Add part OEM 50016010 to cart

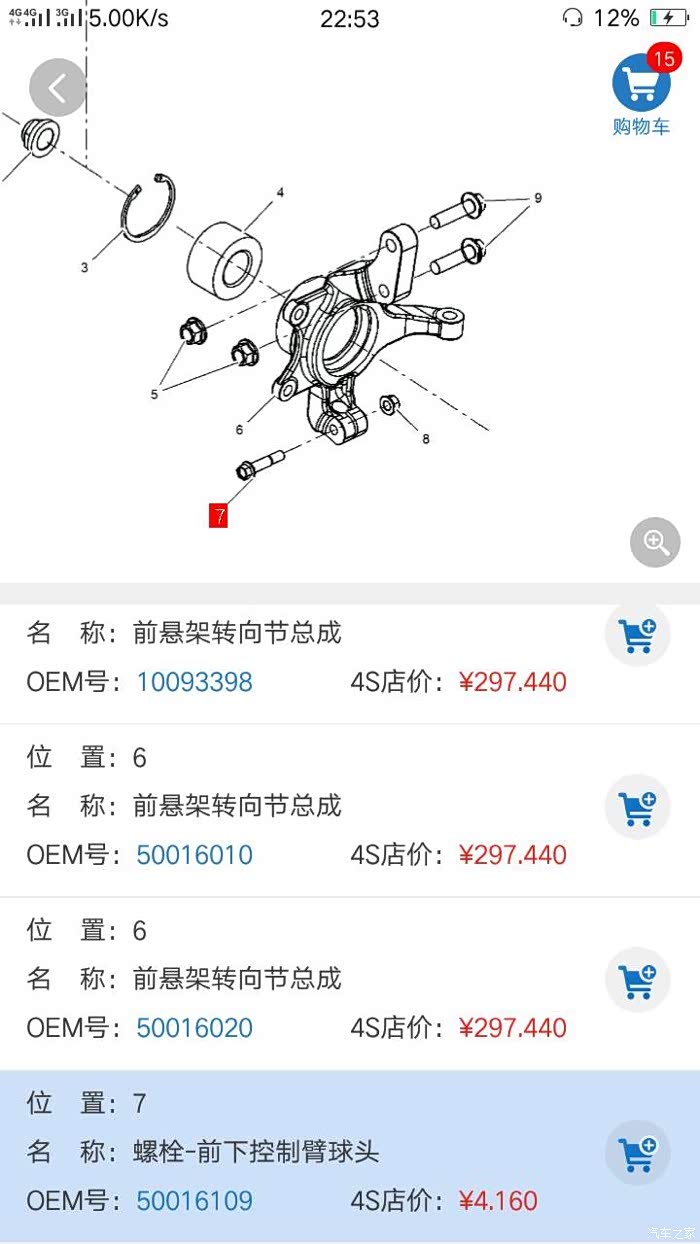(x=637, y=807)
